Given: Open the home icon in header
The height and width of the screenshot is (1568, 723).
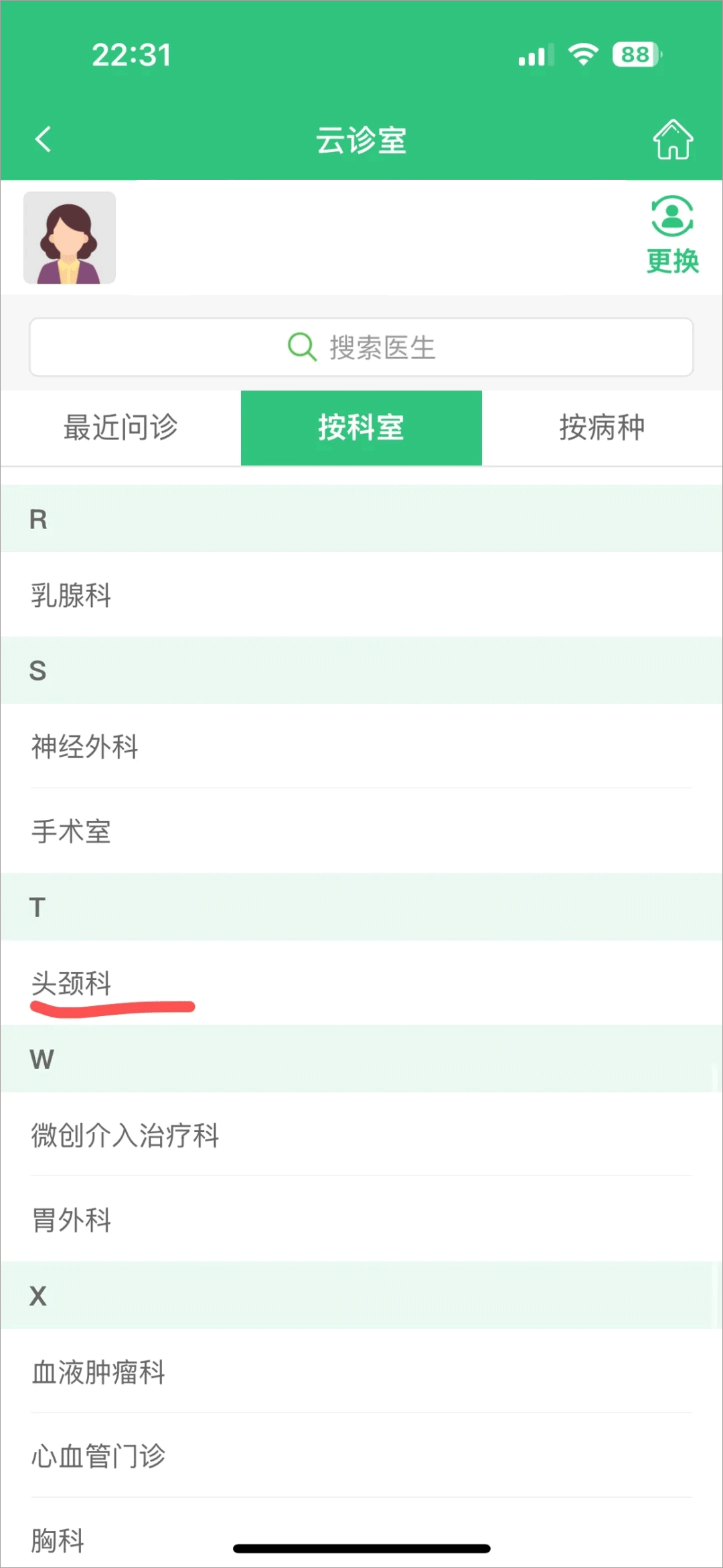Looking at the screenshot, I should (673, 139).
